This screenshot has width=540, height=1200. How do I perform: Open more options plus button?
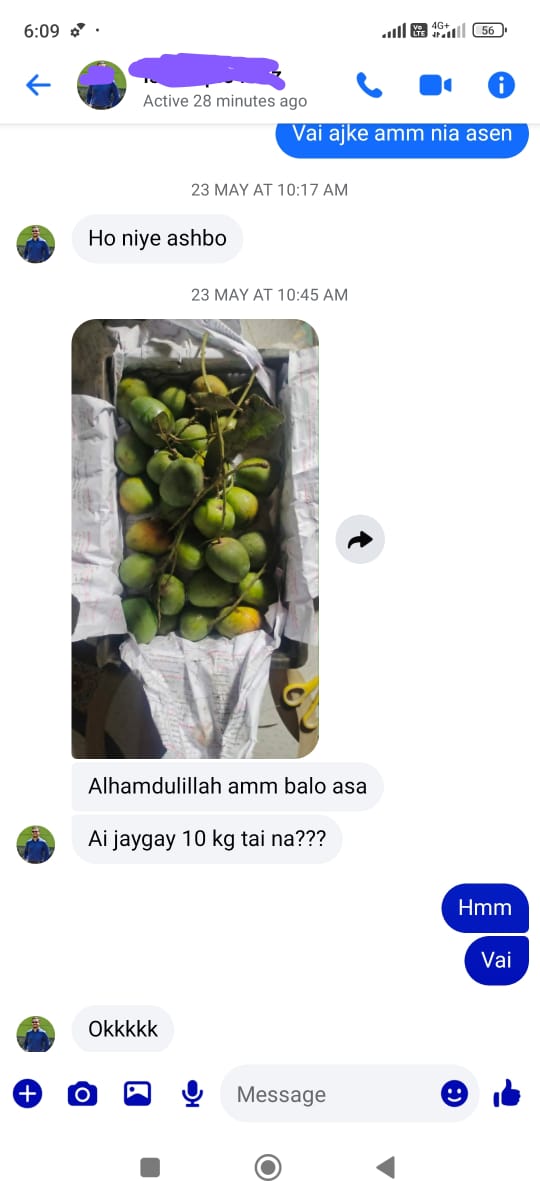(x=27, y=1094)
